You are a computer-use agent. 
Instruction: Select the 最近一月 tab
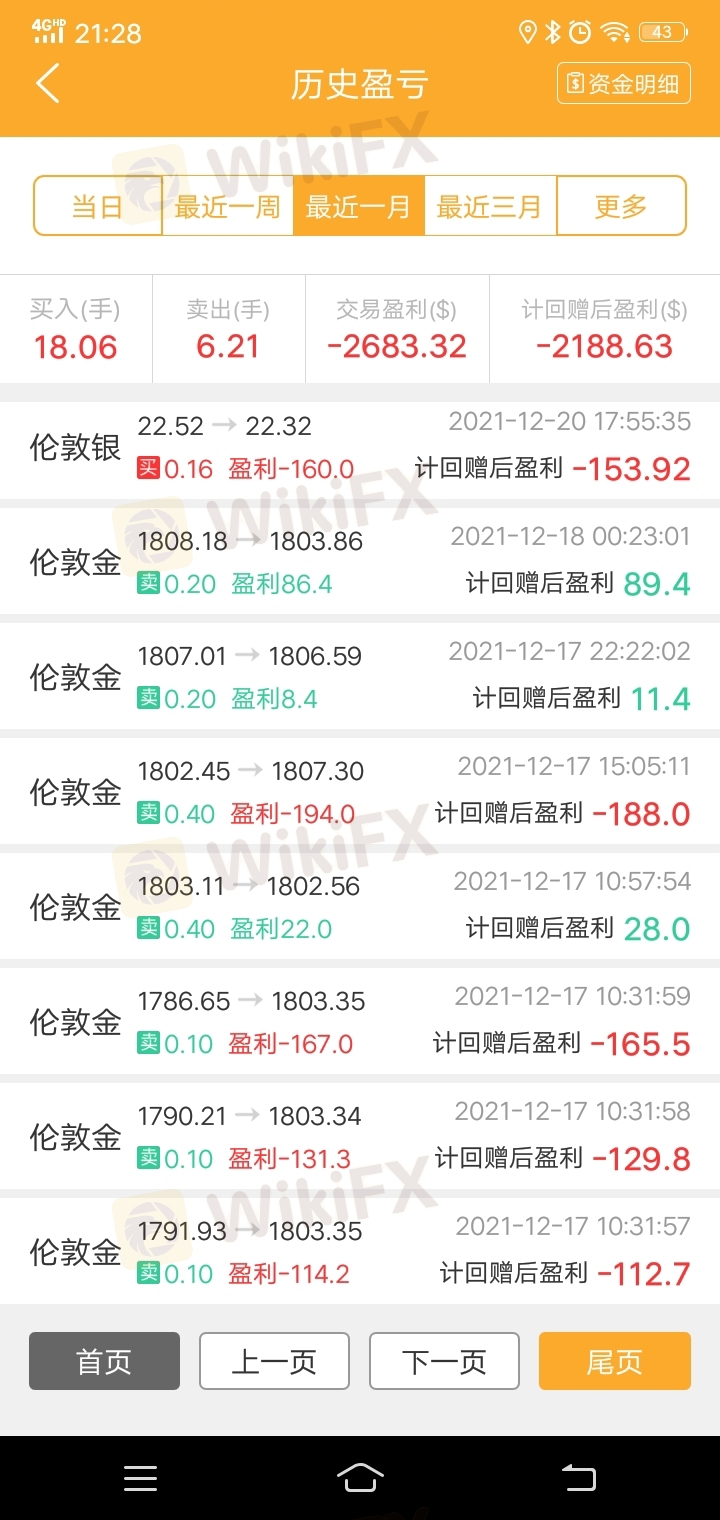[x=359, y=206]
